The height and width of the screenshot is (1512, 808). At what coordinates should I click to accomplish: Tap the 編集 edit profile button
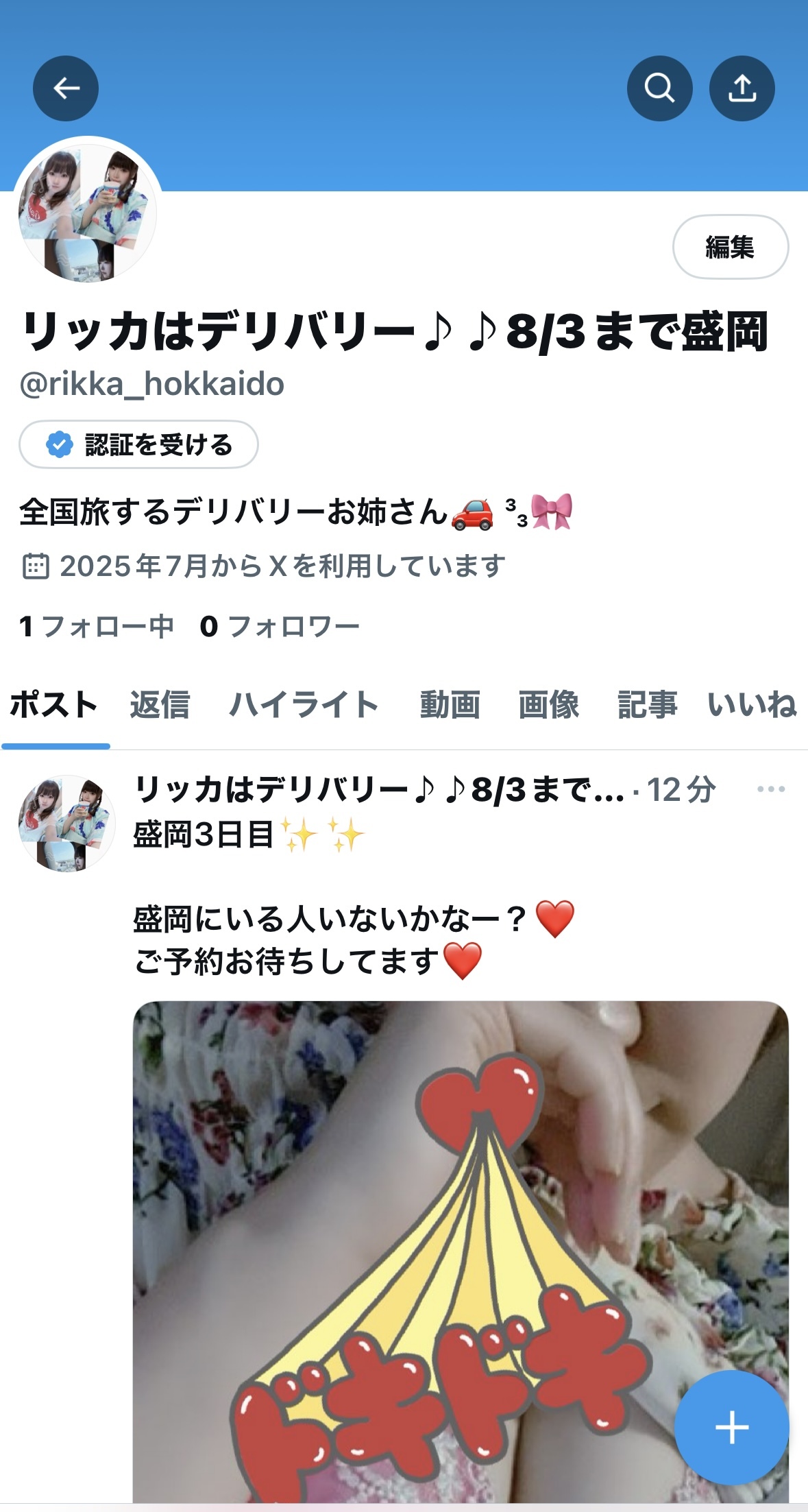coord(730,247)
